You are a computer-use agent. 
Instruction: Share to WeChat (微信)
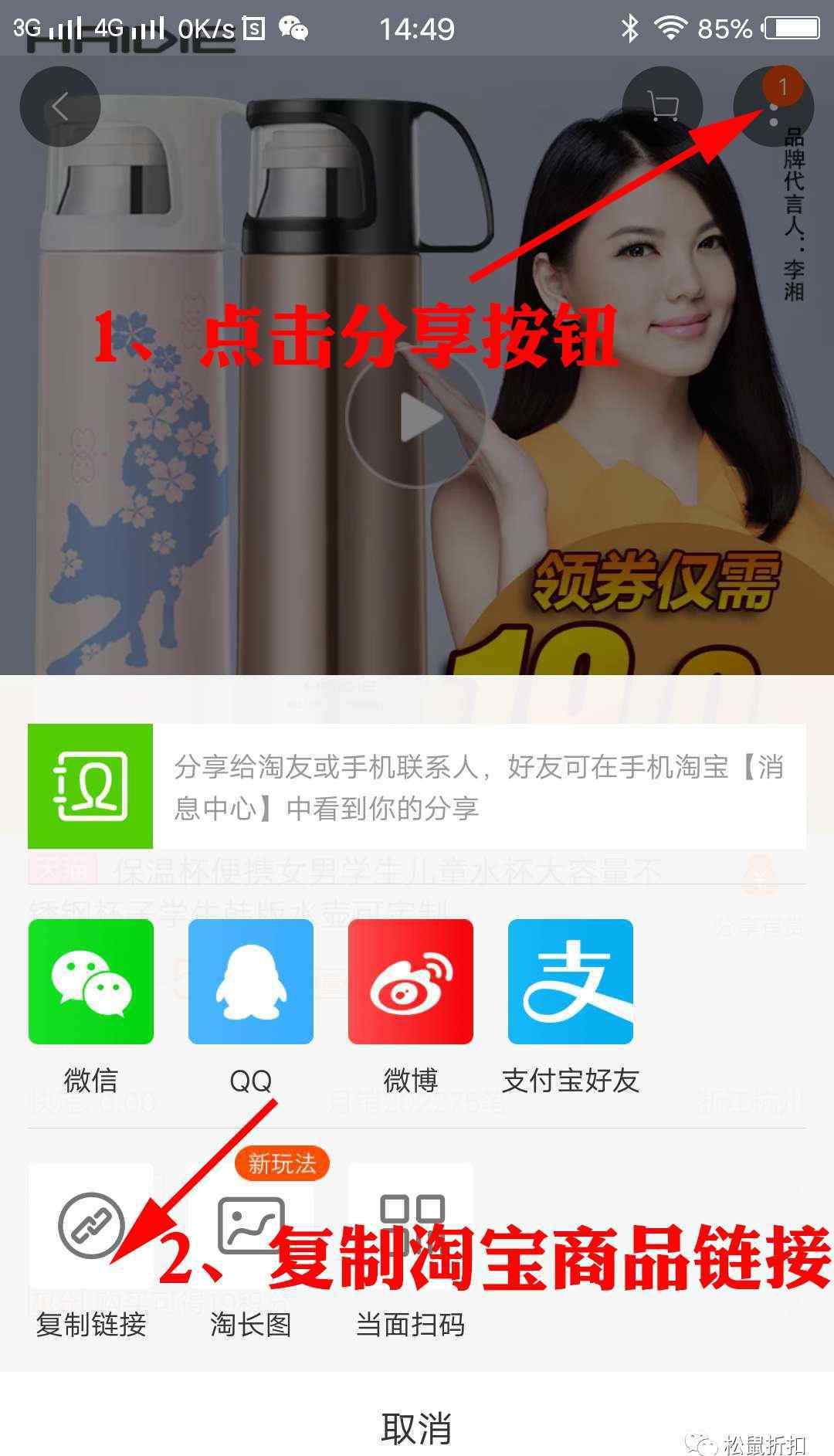tap(91, 982)
